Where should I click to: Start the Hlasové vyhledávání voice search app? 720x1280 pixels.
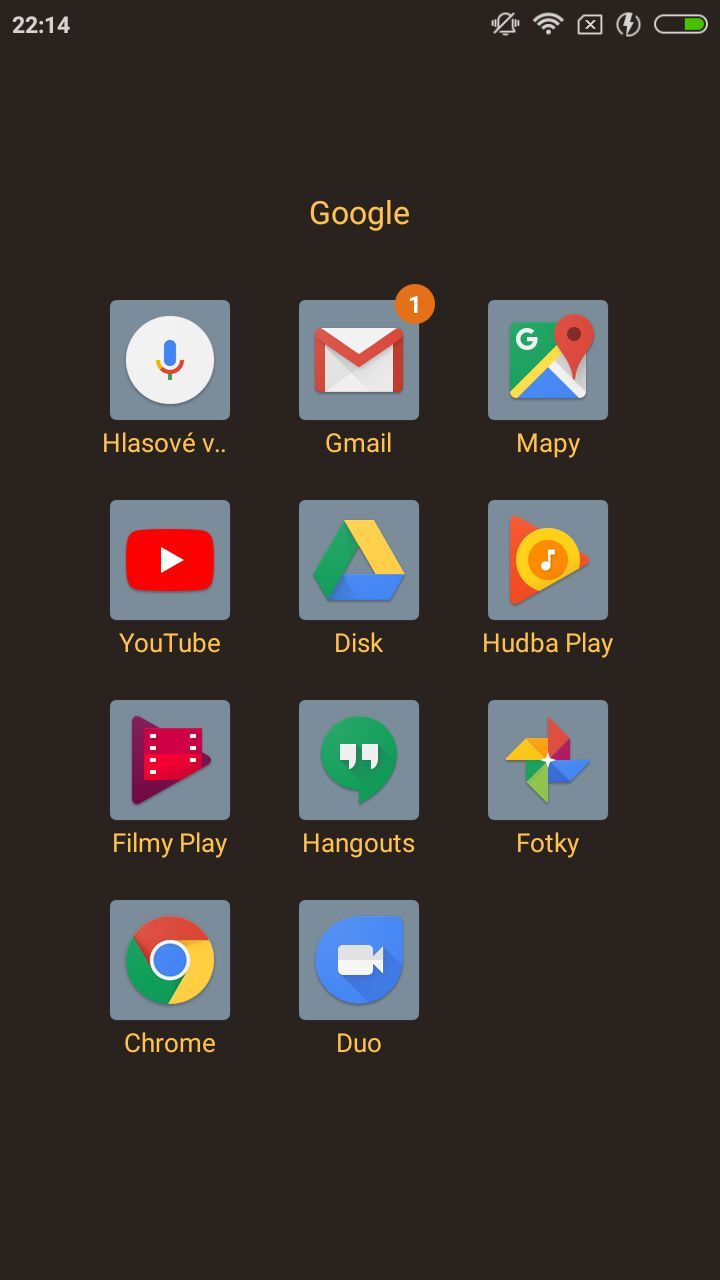coord(169,360)
